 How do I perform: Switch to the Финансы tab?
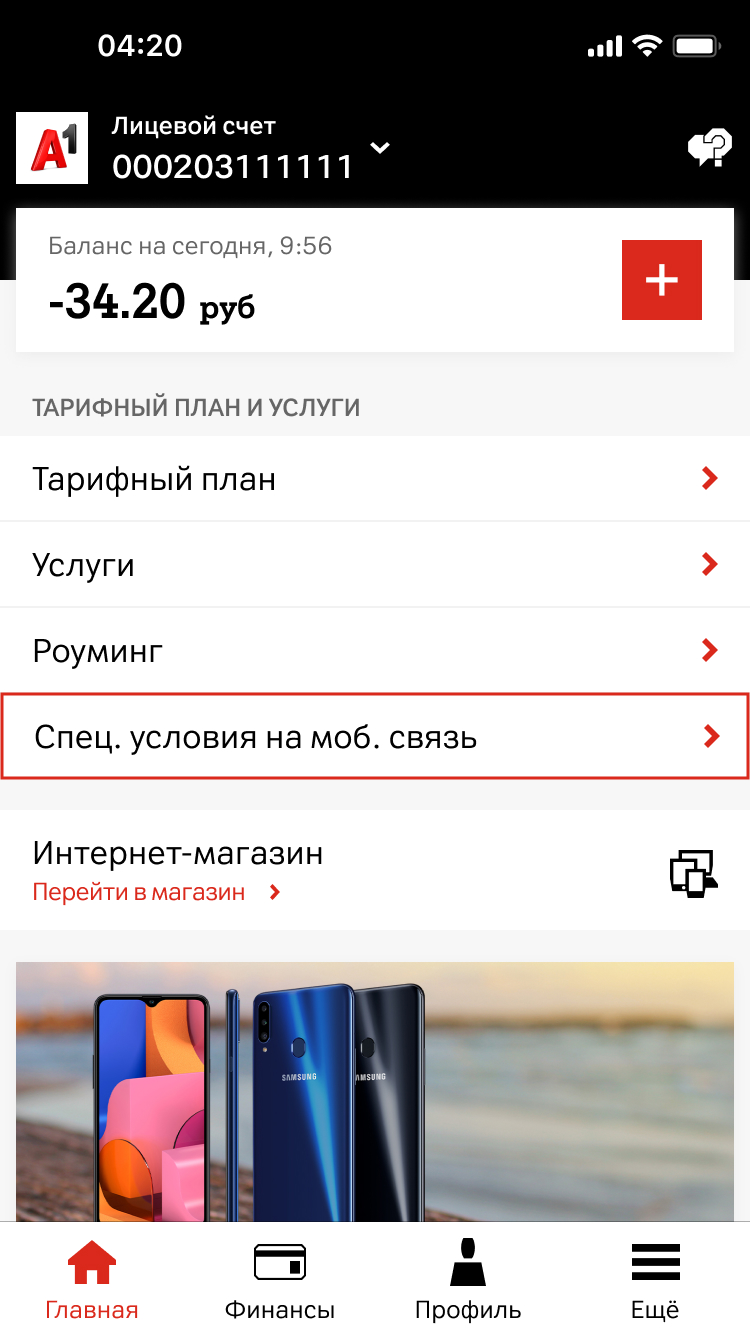pos(279,1280)
